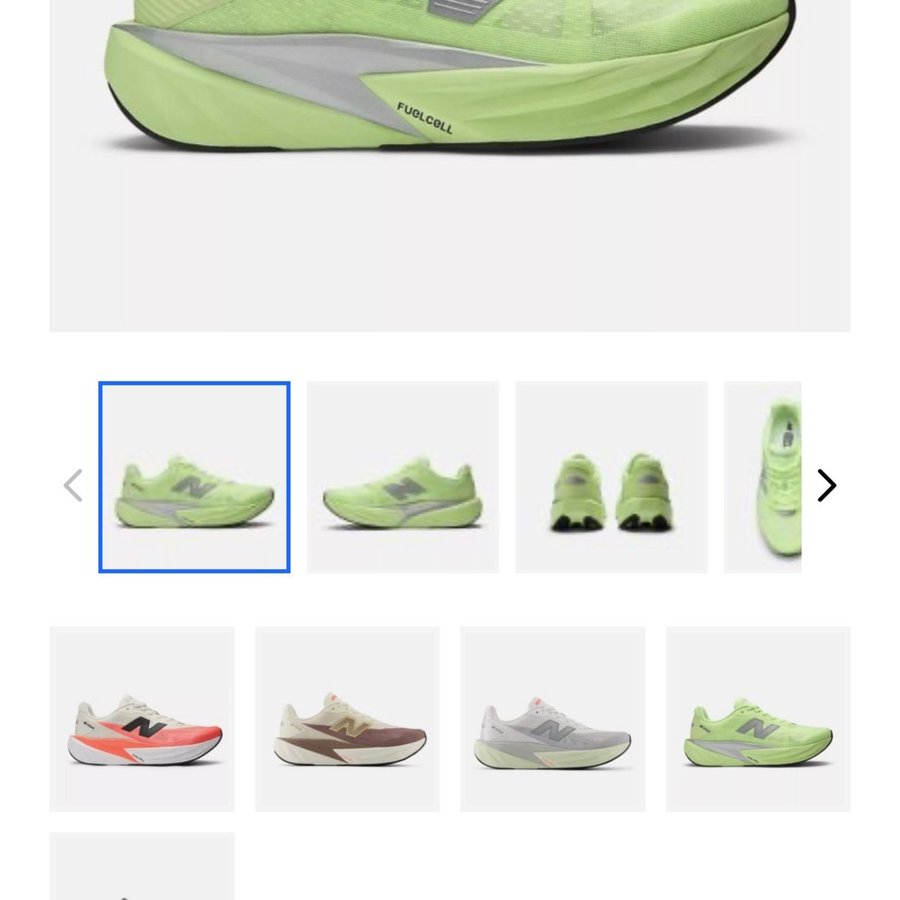
Task: Select the first side-view thumbnail of green shoe
Action: (x=194, y=477)
